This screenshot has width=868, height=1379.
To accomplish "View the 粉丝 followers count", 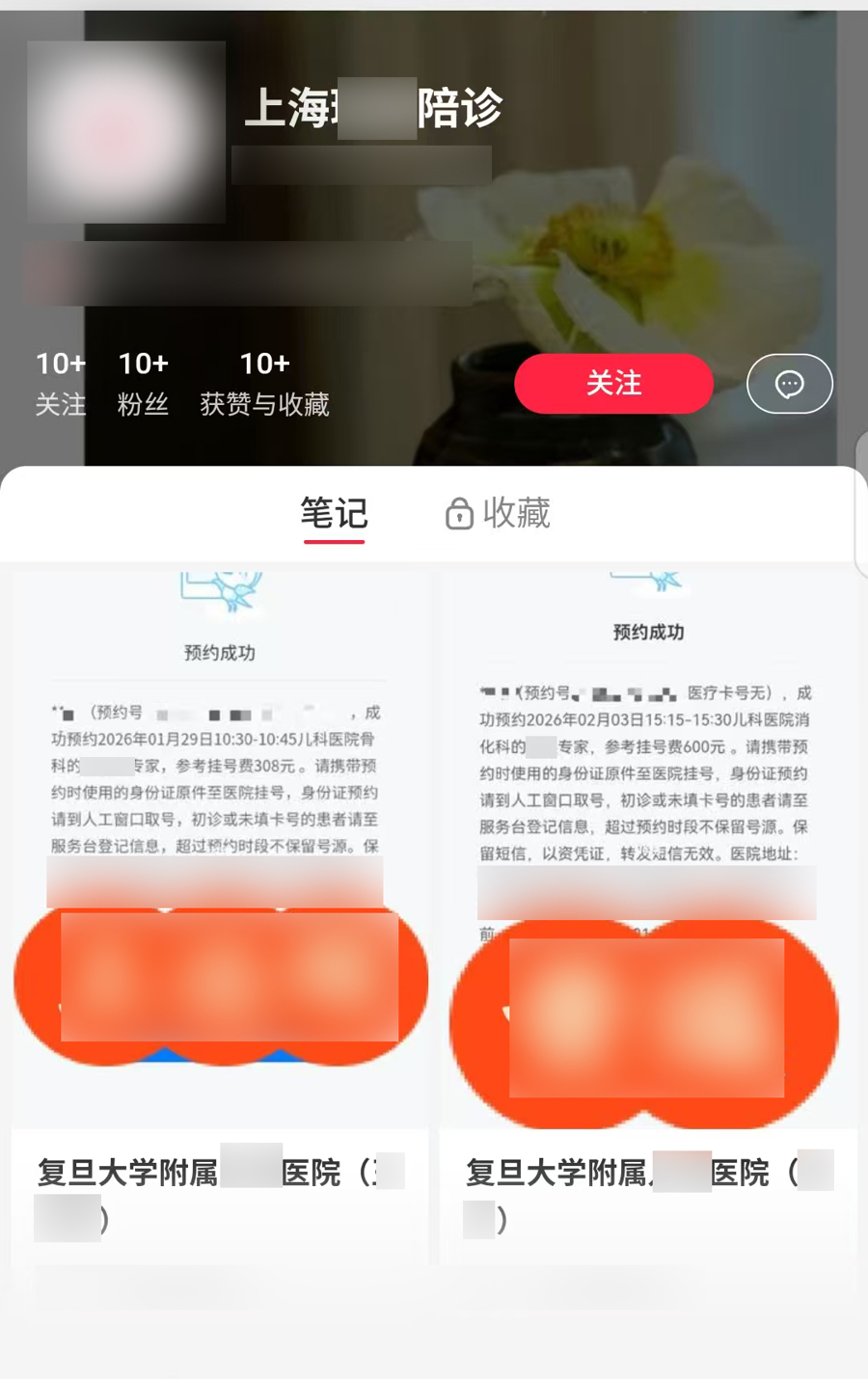I will click(143, 384).
